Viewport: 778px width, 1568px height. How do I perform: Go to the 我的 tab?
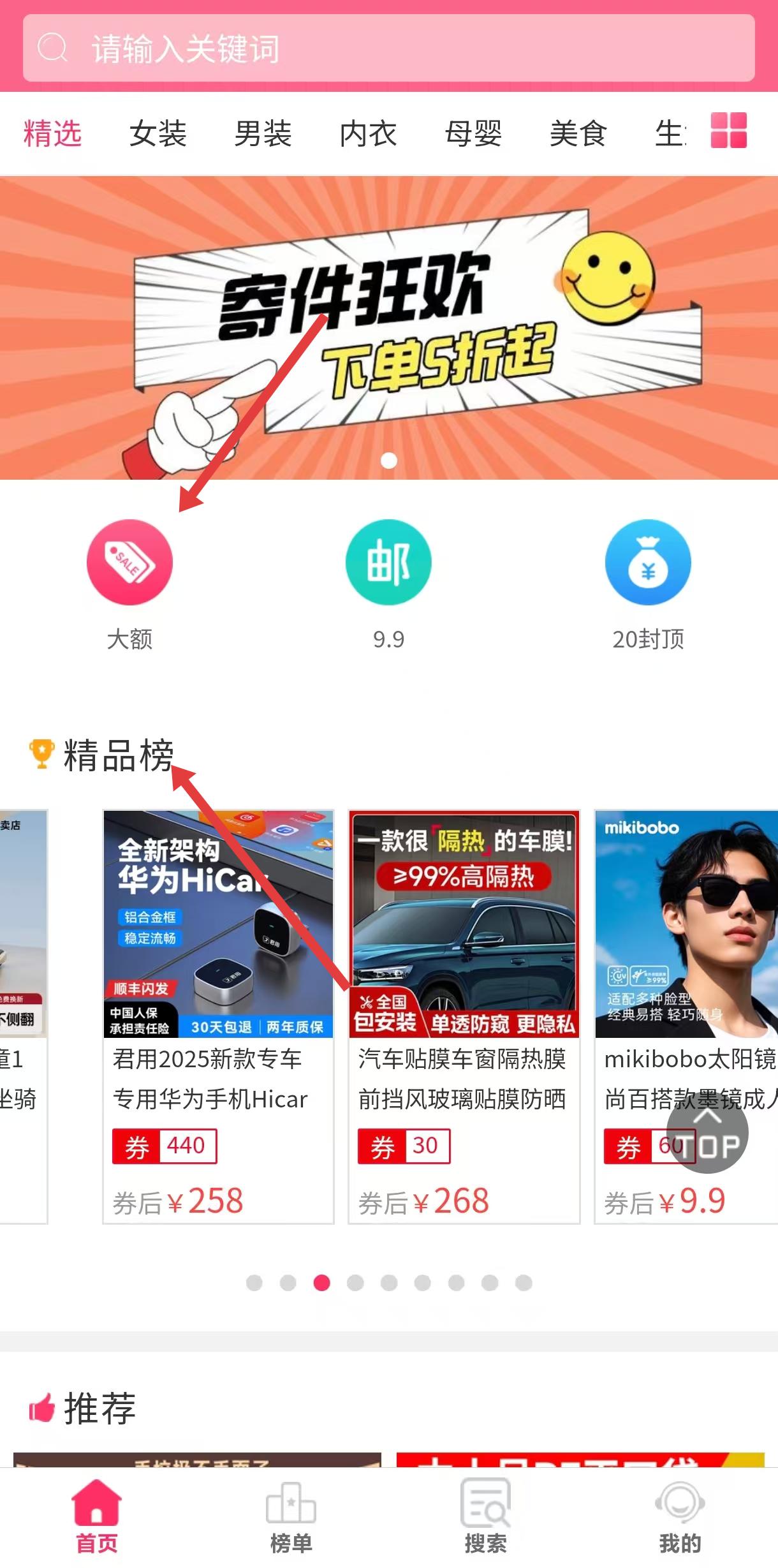[x=680, y=1518]
